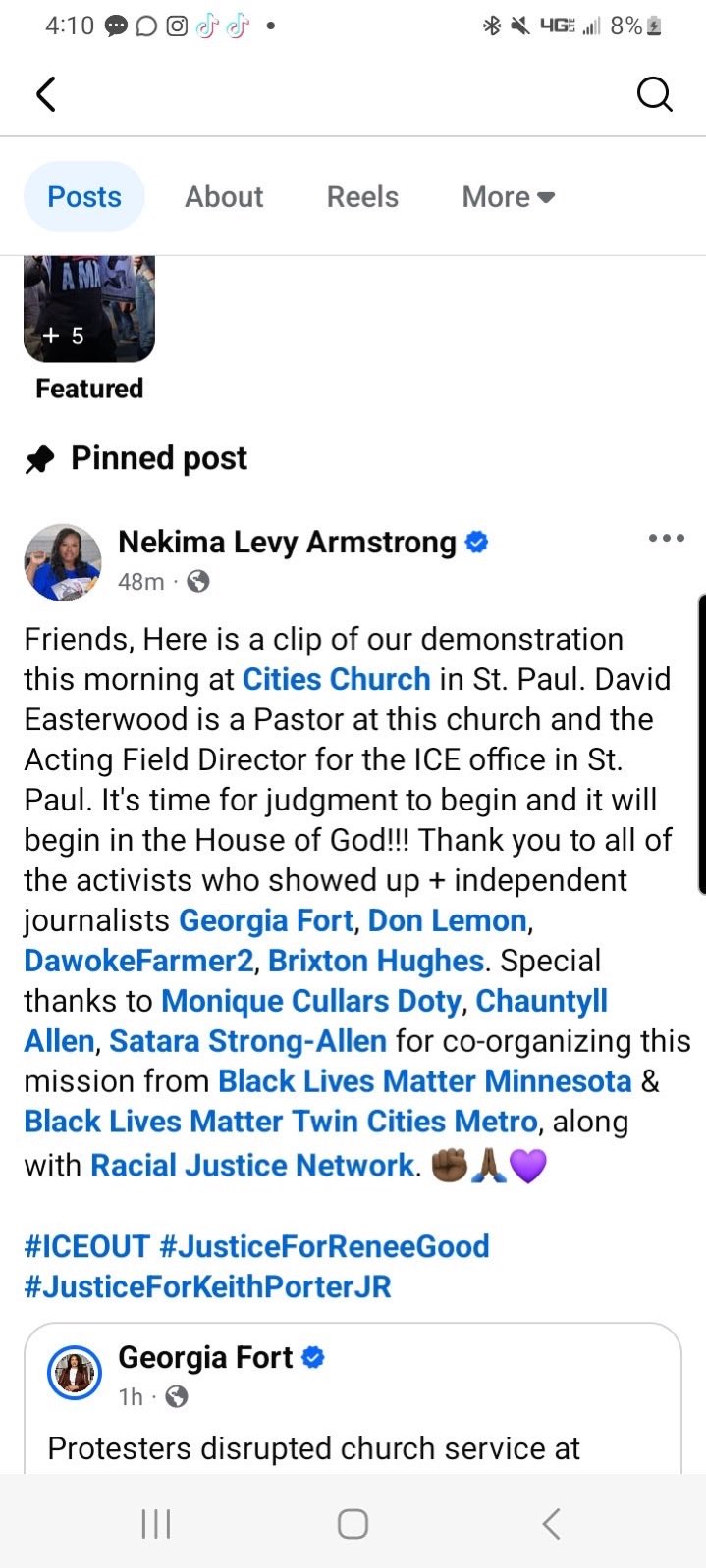Open Monique Cullars Doty's profile
The image size is (706, 1568).
pos(310,1001)
